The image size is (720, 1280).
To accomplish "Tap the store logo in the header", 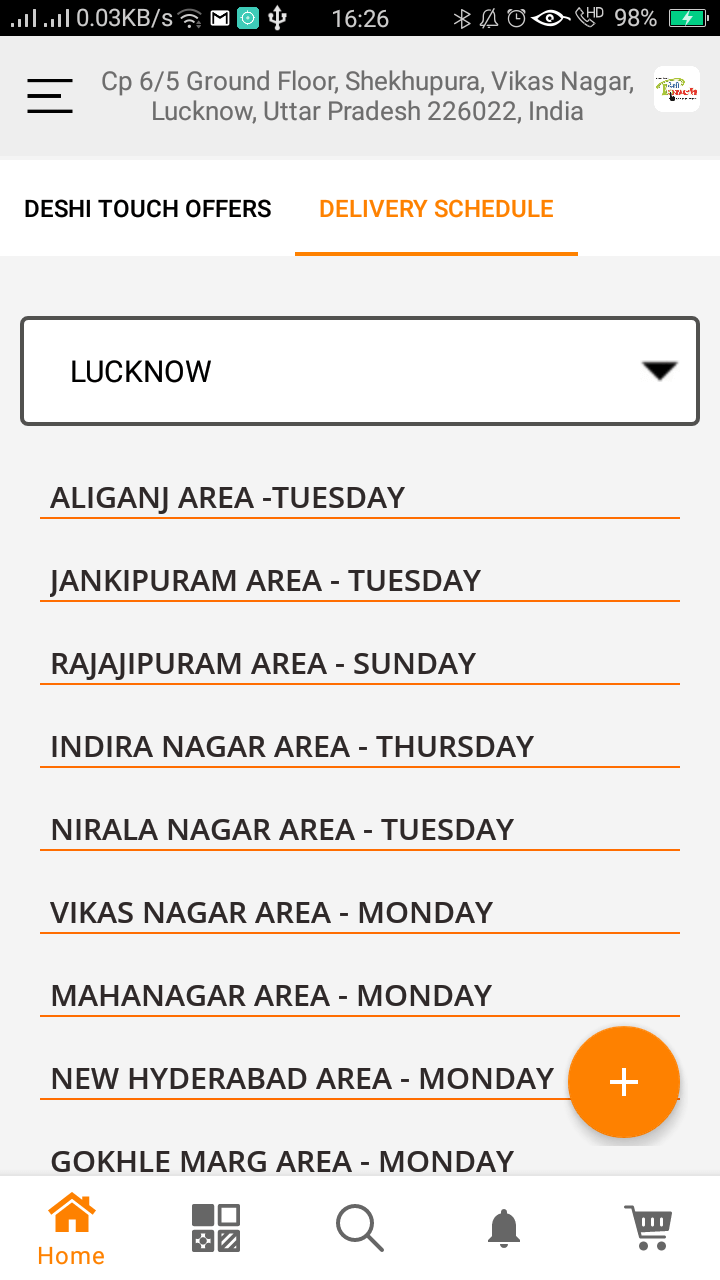I will pyautogui.click(x=677, y=89).
